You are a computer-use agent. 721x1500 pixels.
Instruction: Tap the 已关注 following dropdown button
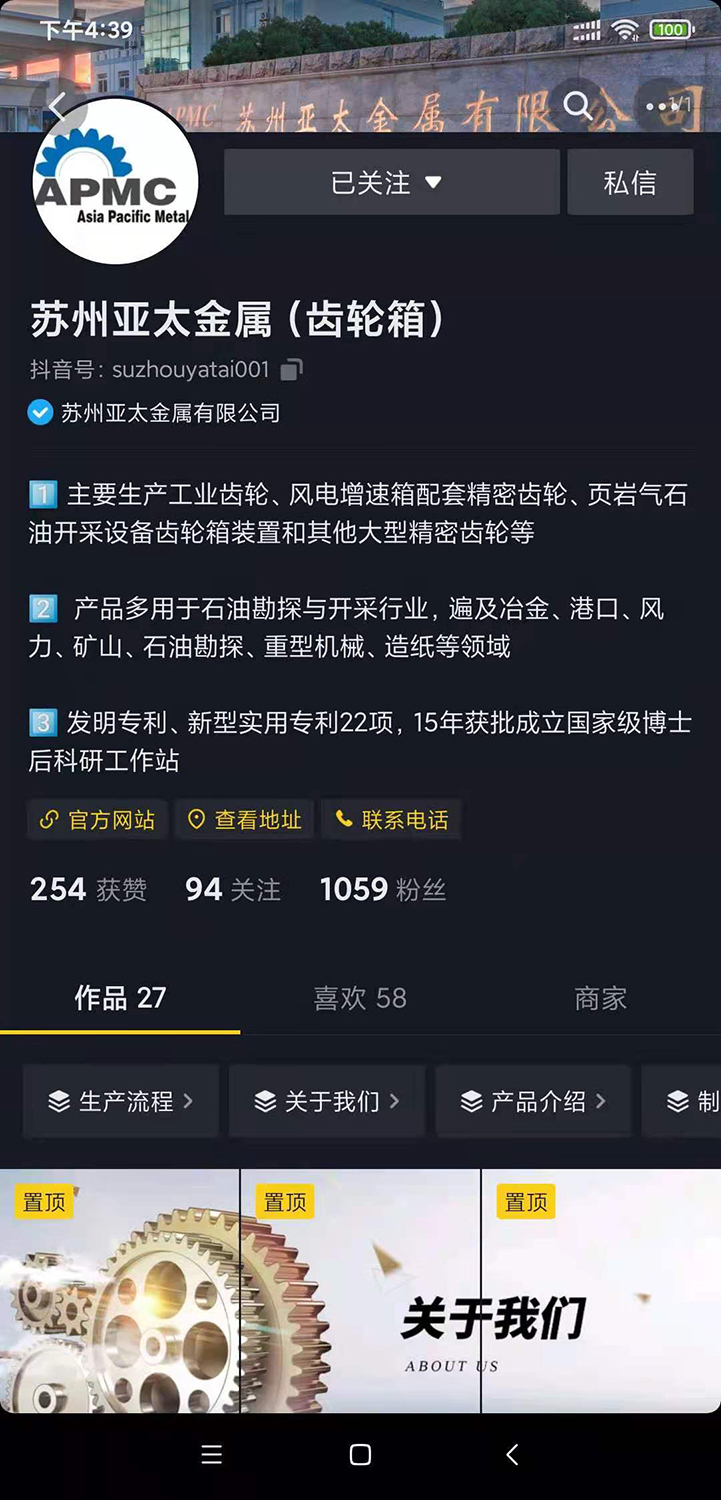coord(391,182)
